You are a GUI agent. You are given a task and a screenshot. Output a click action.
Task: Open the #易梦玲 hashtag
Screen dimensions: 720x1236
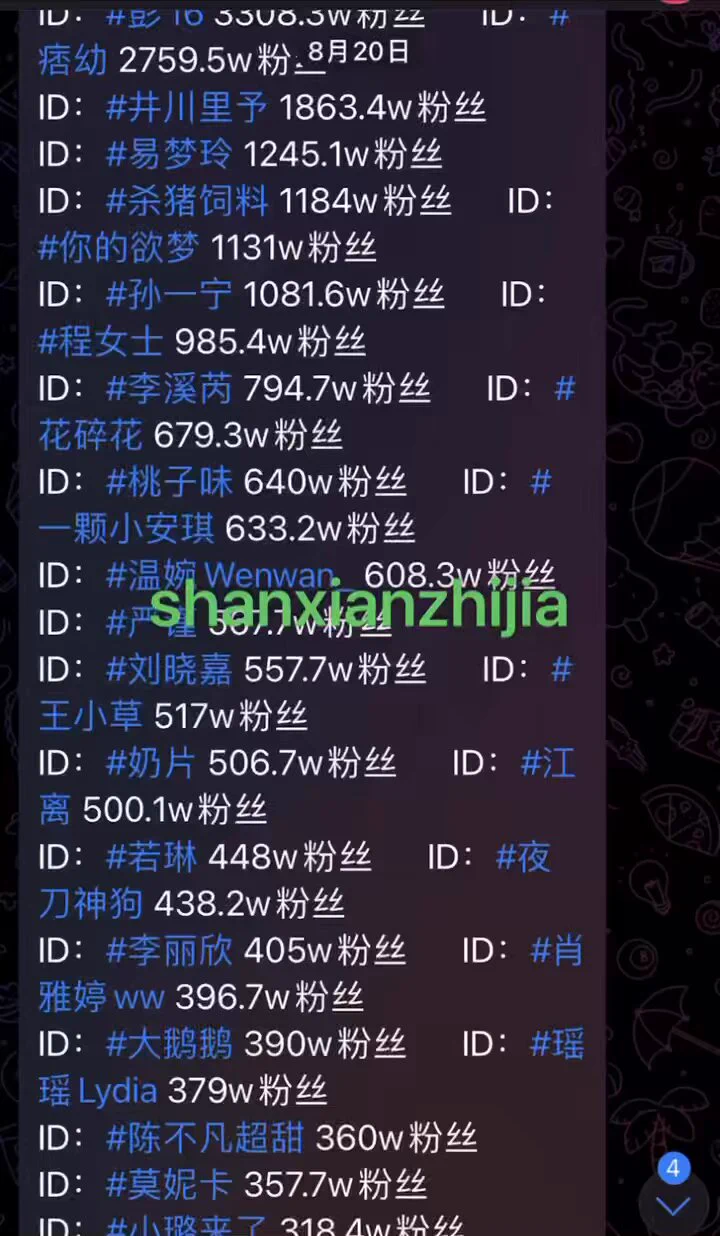(168, 154)
